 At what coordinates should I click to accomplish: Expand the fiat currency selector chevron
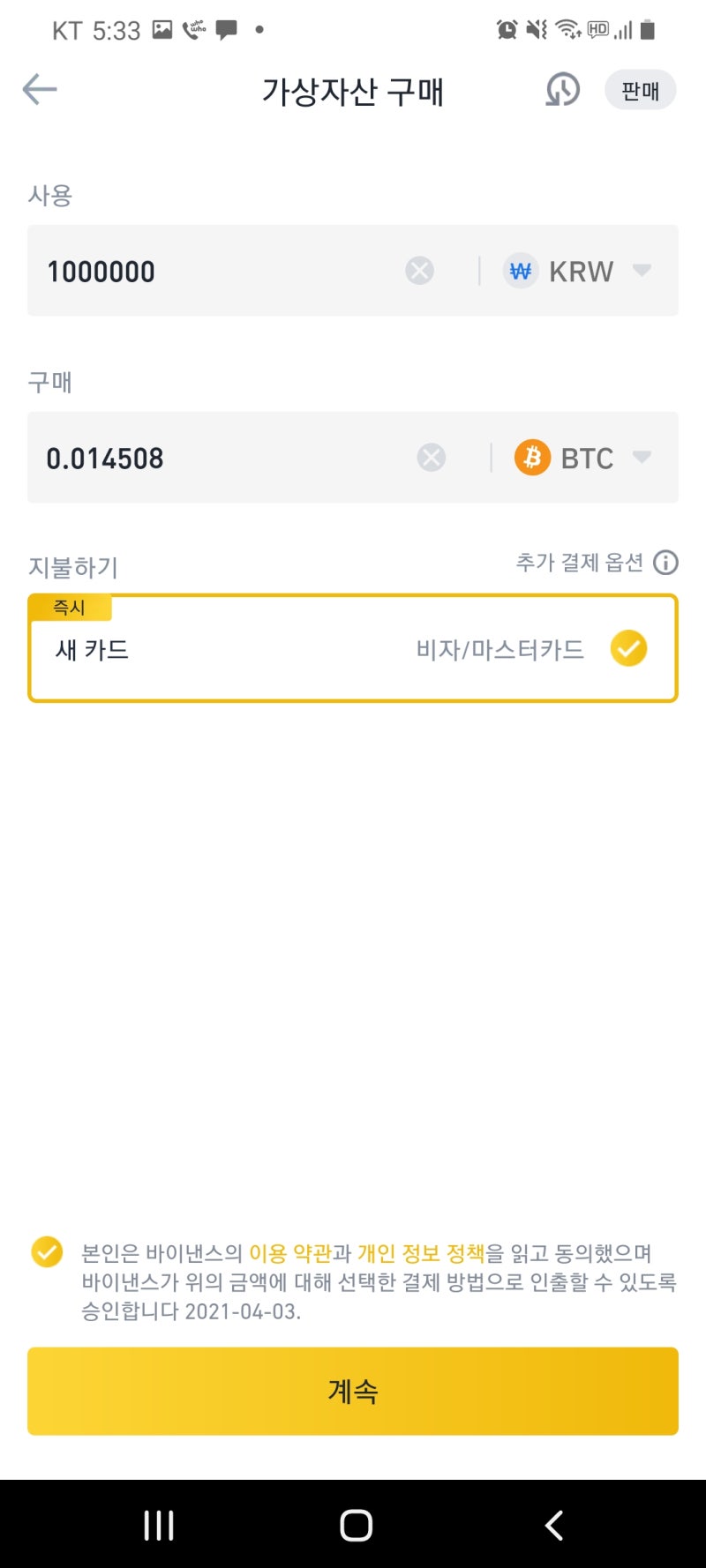[642, 271]
